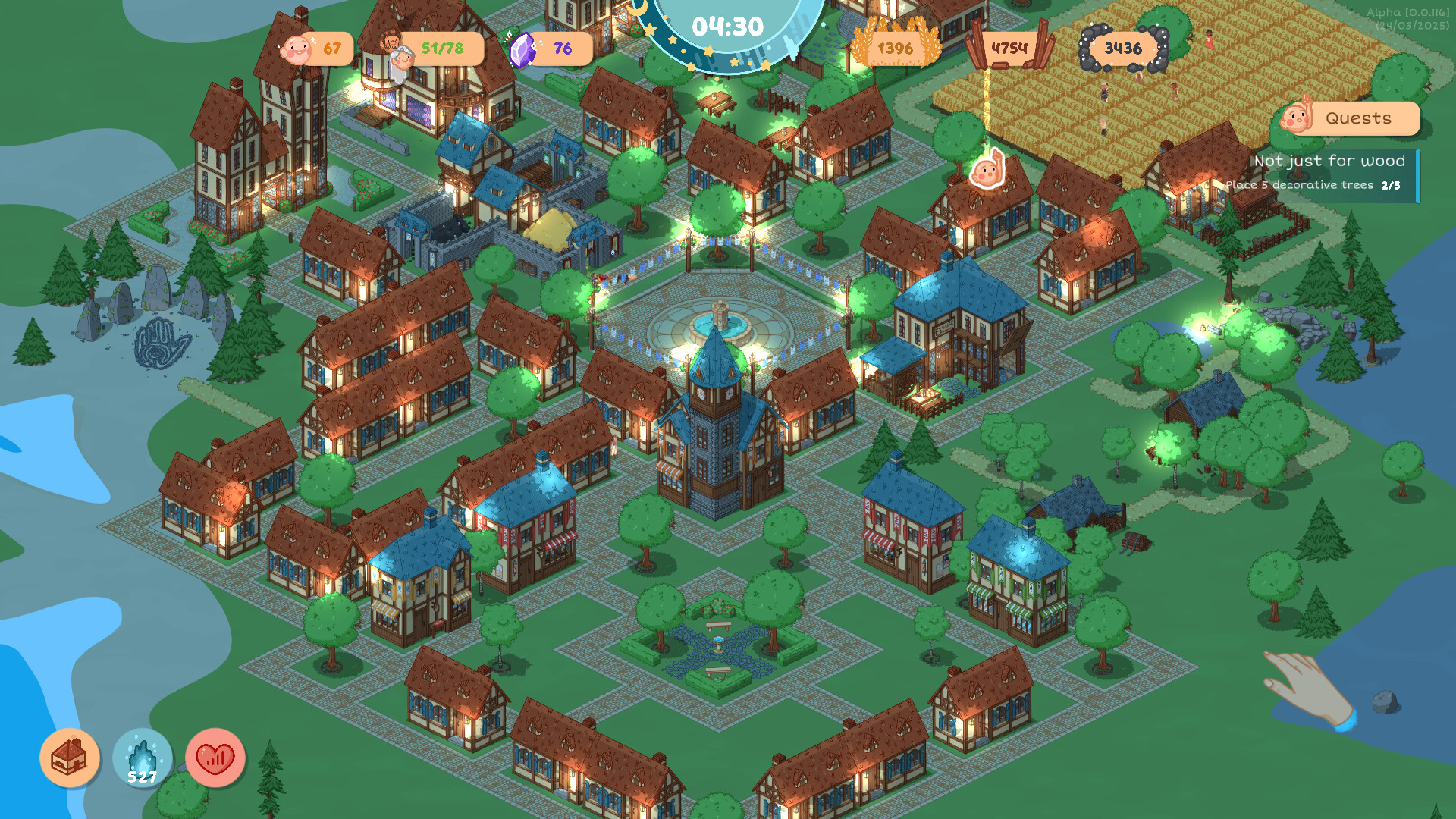Tap the villager bubble above the house
The image size is (1456, 819).
(987, 171)
